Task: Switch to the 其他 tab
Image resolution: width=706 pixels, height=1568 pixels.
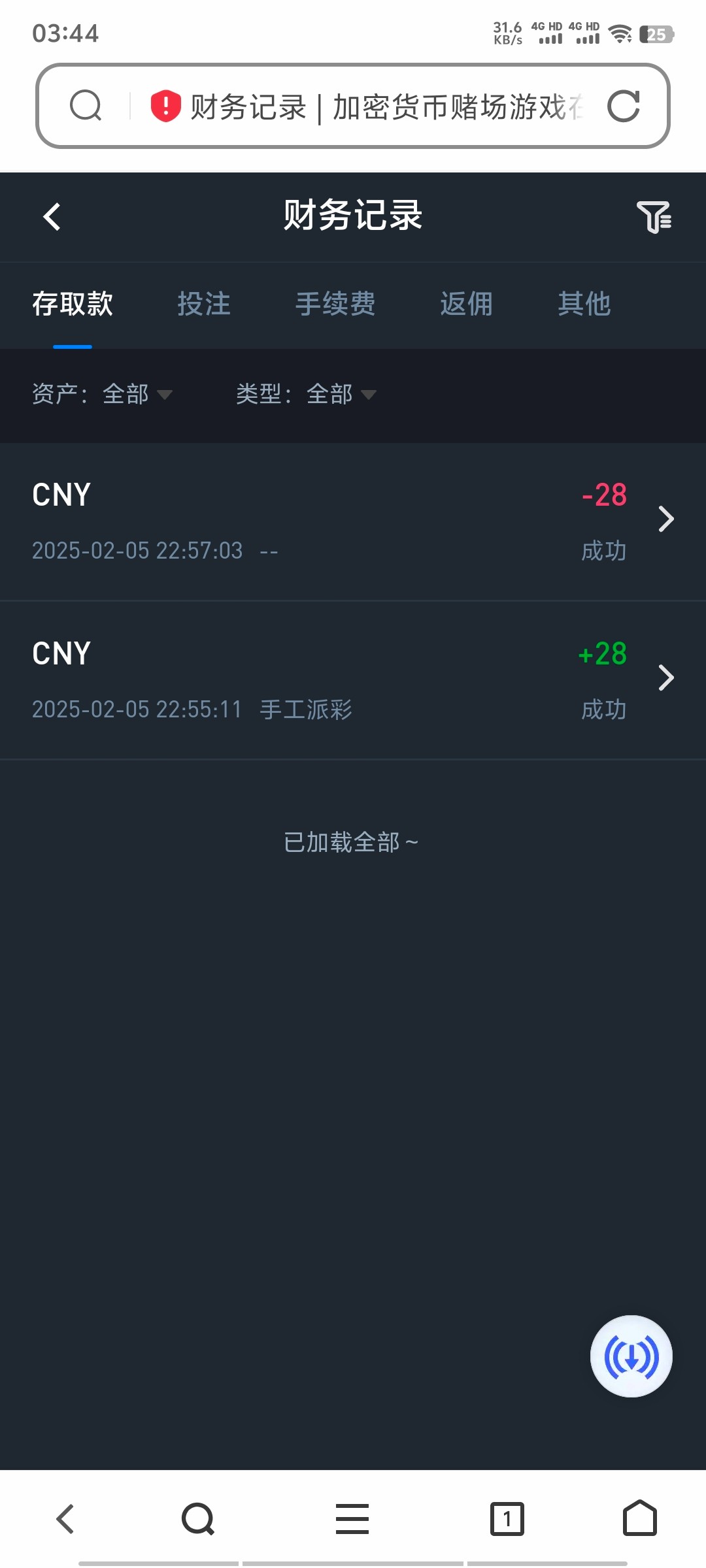Action: coord(584,304)
